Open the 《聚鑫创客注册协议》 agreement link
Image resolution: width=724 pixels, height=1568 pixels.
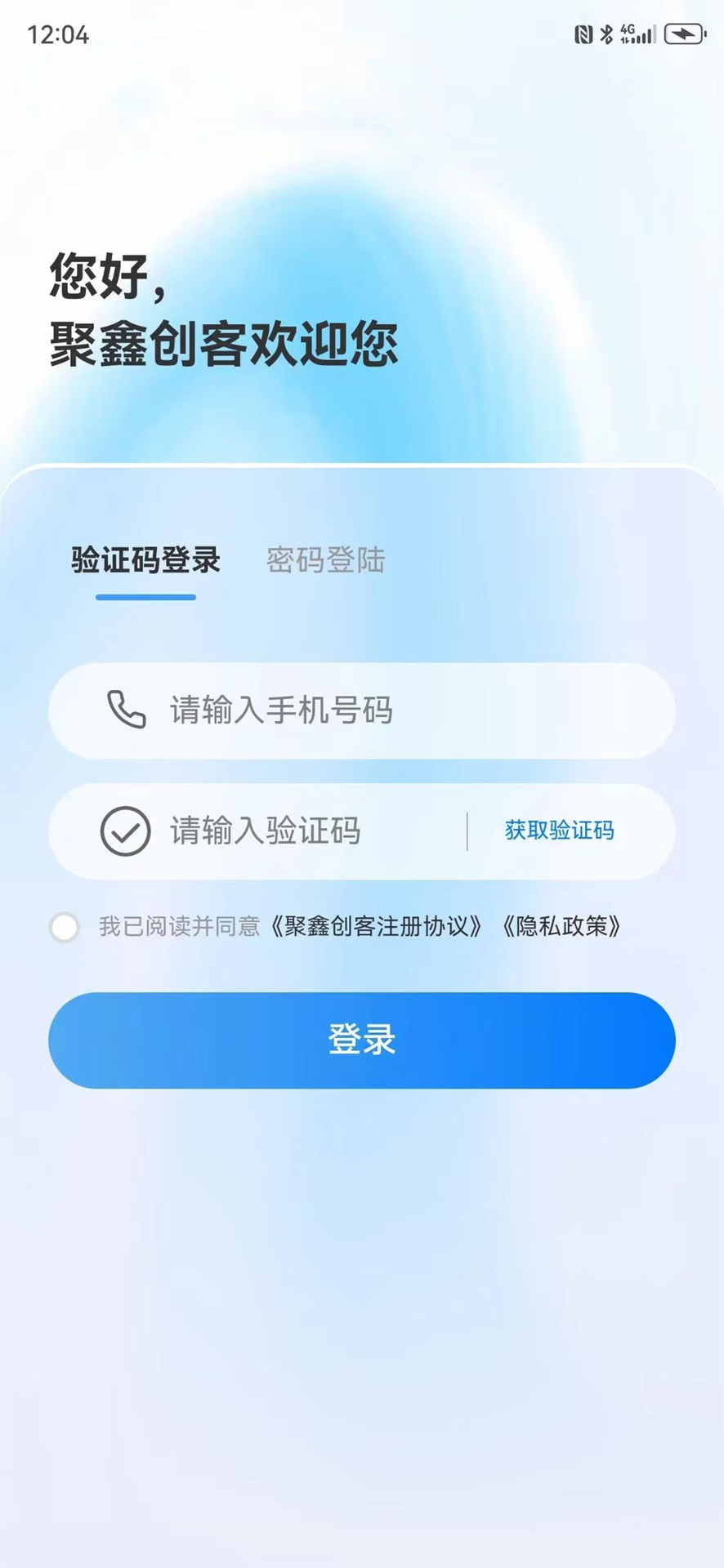coord(378,927)
